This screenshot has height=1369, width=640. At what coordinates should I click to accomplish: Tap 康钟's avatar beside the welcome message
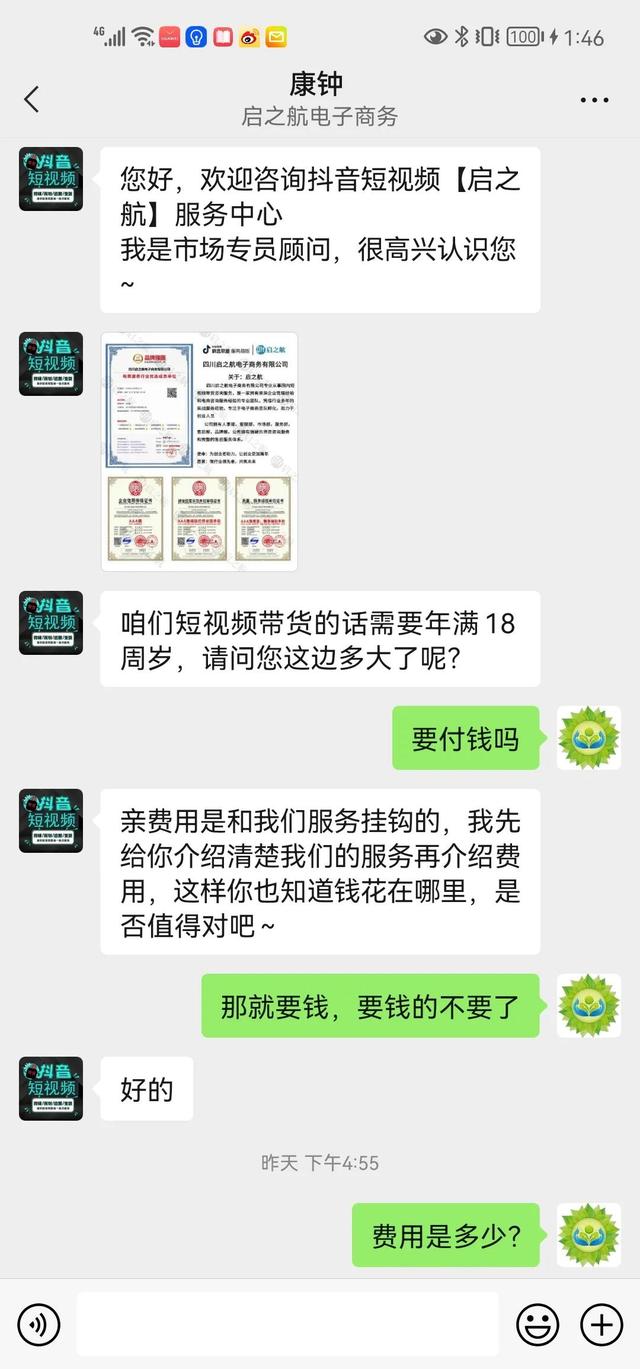pos(51,179)
